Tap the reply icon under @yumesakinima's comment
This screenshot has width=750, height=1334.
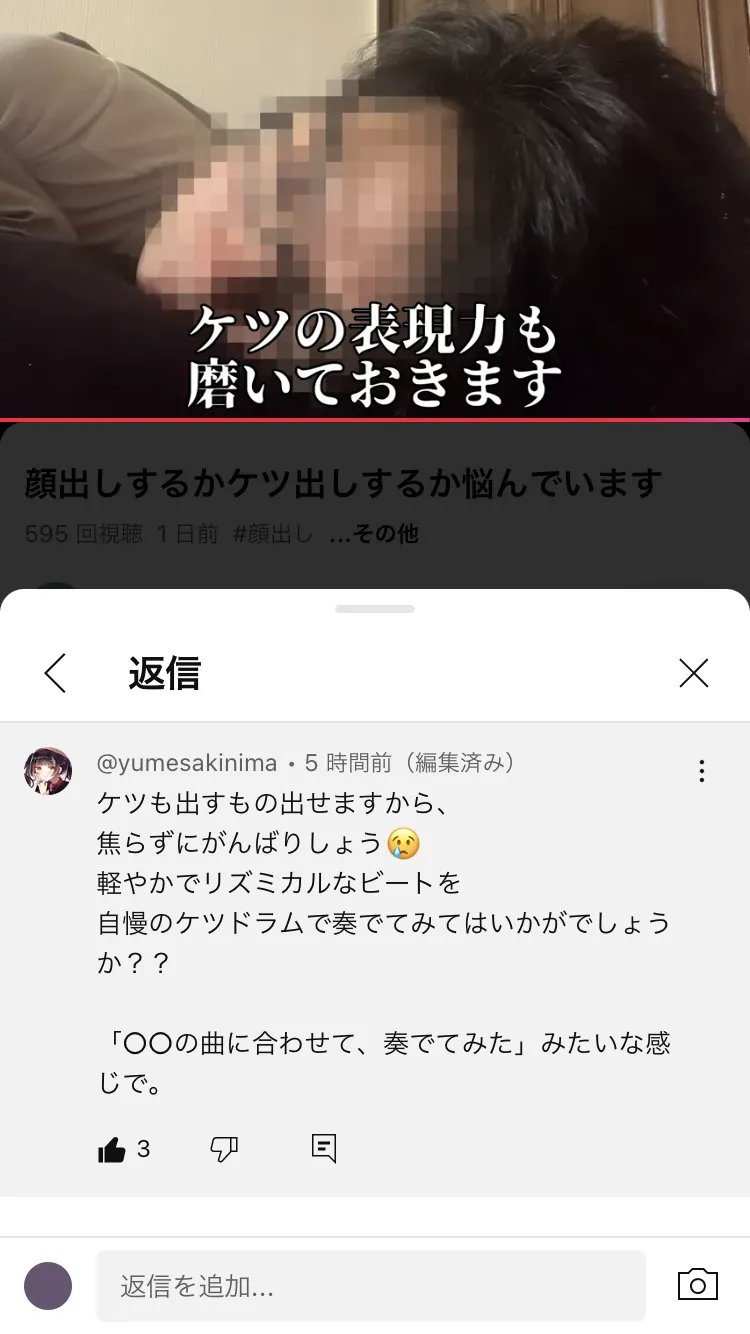[324, 1148]
